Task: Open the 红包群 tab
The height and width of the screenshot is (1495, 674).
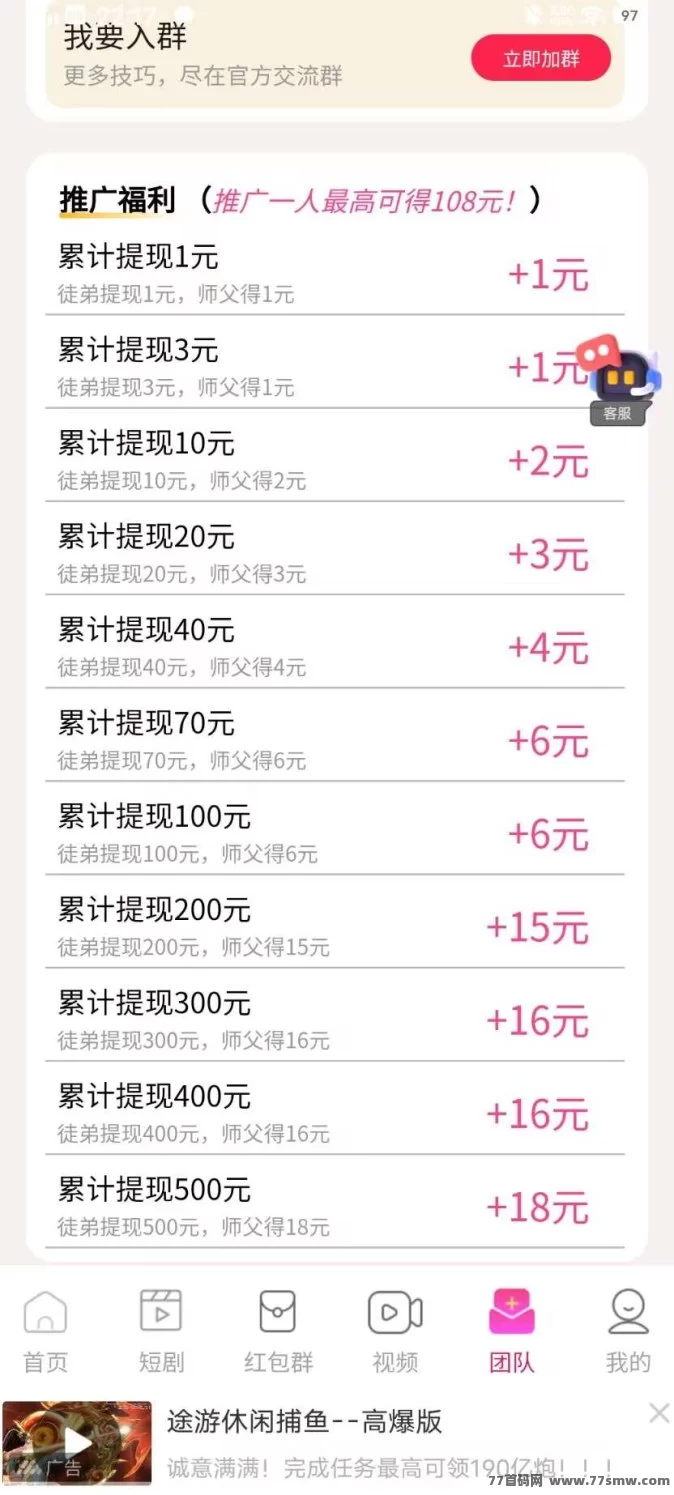Action: [x=278, y=1331]
